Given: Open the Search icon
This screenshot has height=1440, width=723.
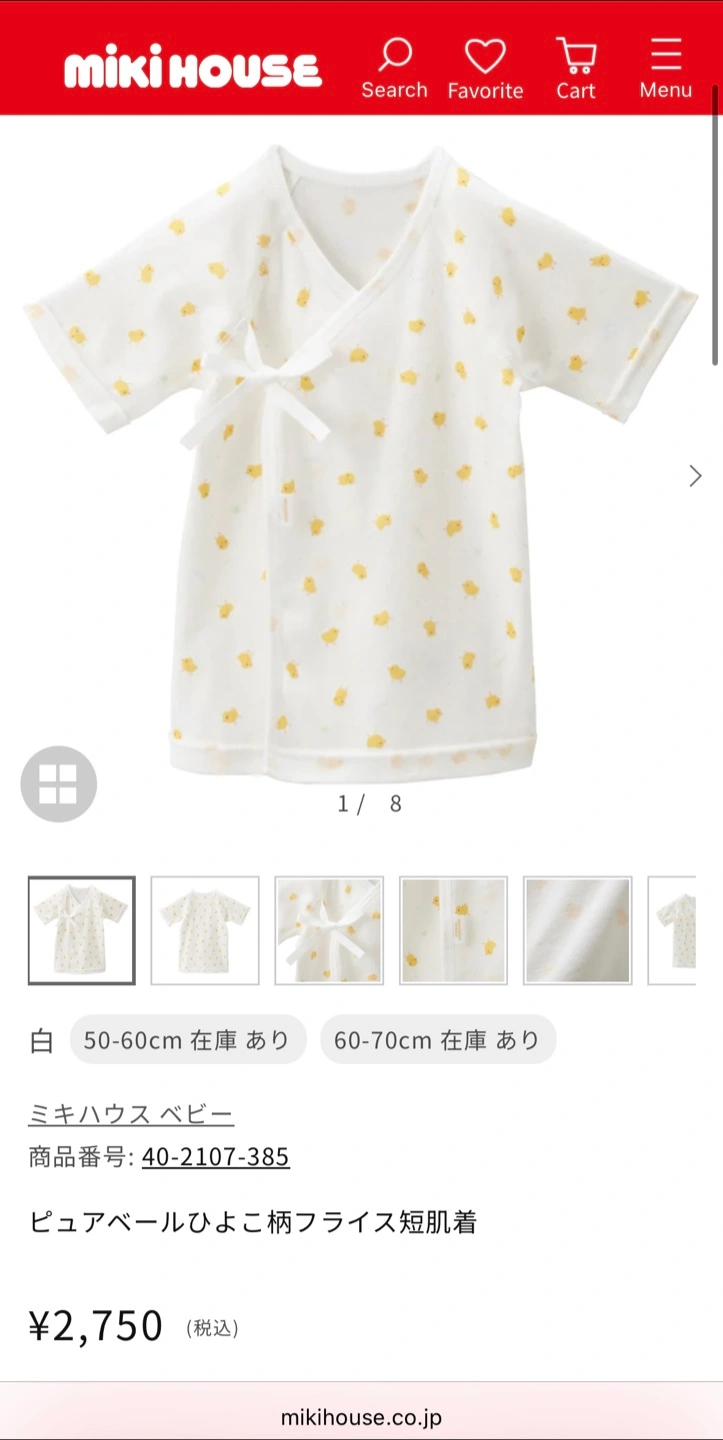Looking at the screenshot, I should click(394, 68).
